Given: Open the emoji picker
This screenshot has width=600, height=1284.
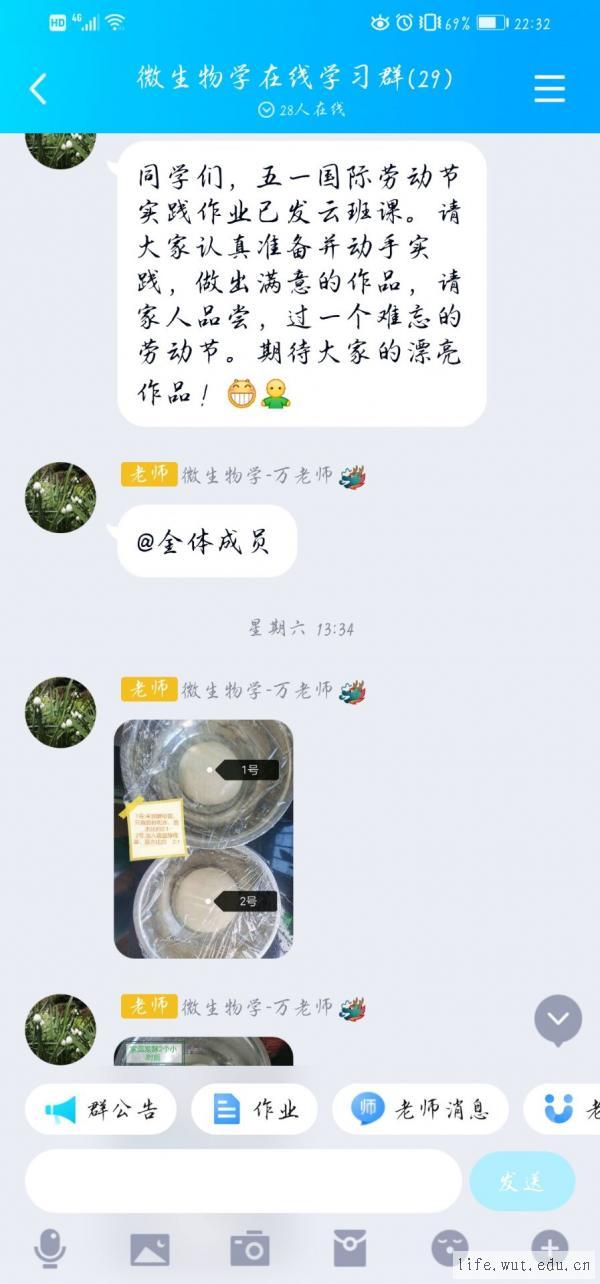Looking at the screenshot, I should [x=450, y=1248].
